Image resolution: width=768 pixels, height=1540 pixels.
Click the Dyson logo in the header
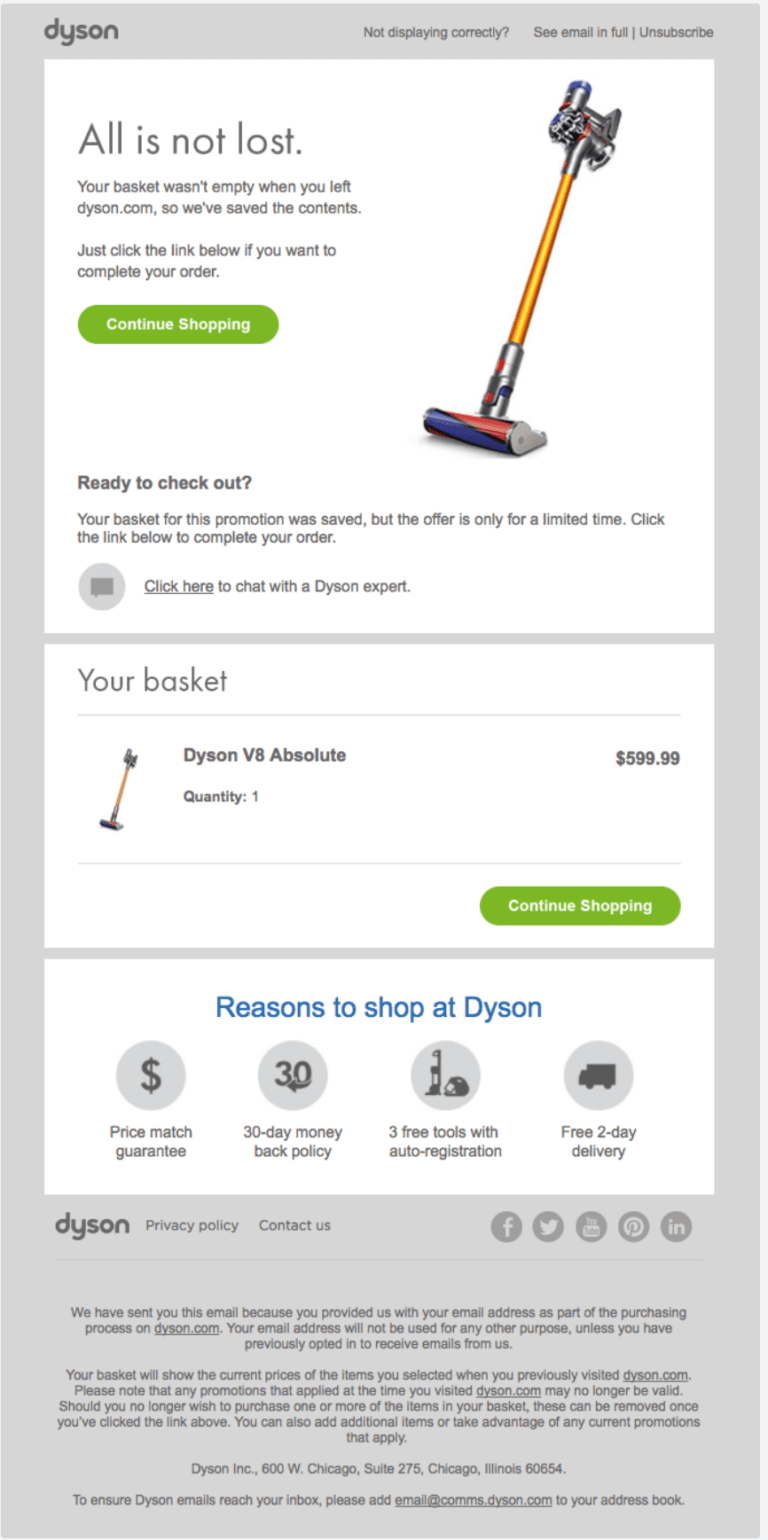pyautogui.click(x=80, y=31)
